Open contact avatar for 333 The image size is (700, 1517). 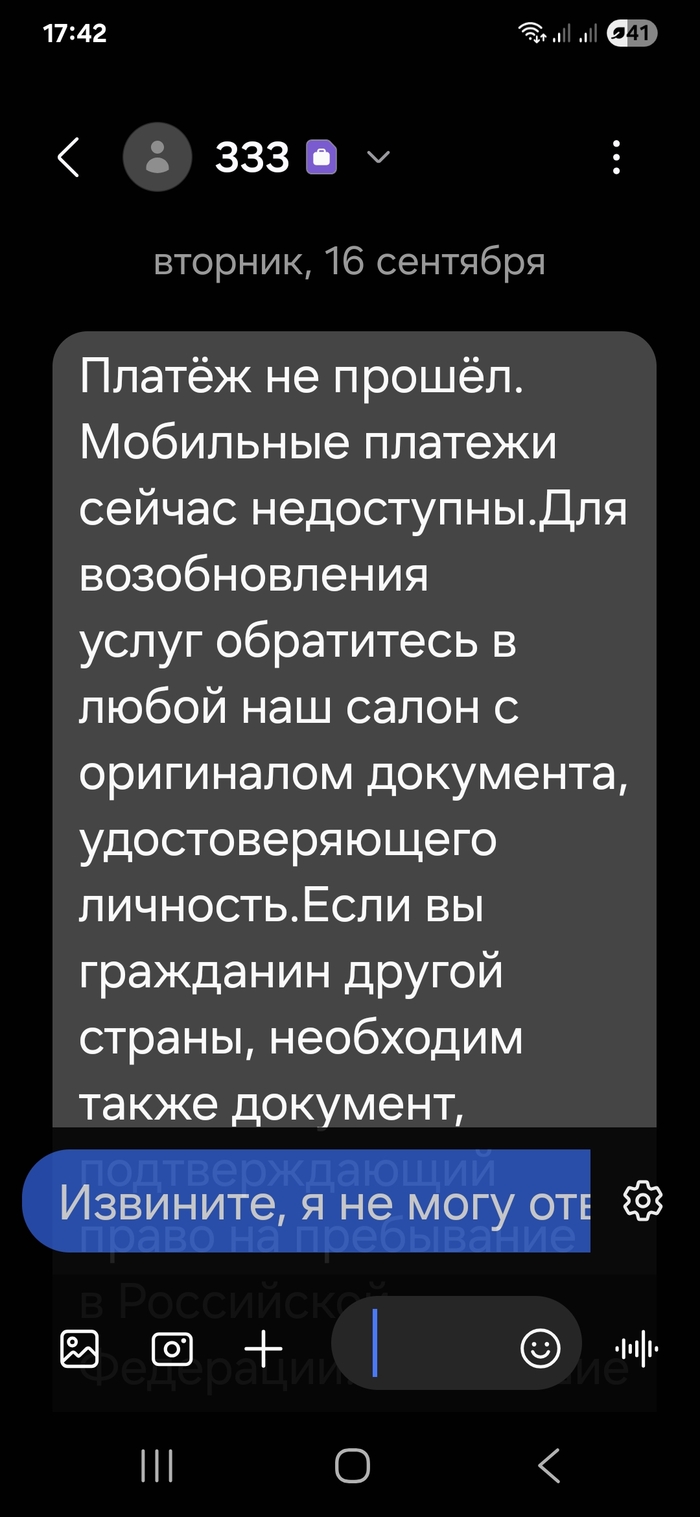tap(157, 158)
